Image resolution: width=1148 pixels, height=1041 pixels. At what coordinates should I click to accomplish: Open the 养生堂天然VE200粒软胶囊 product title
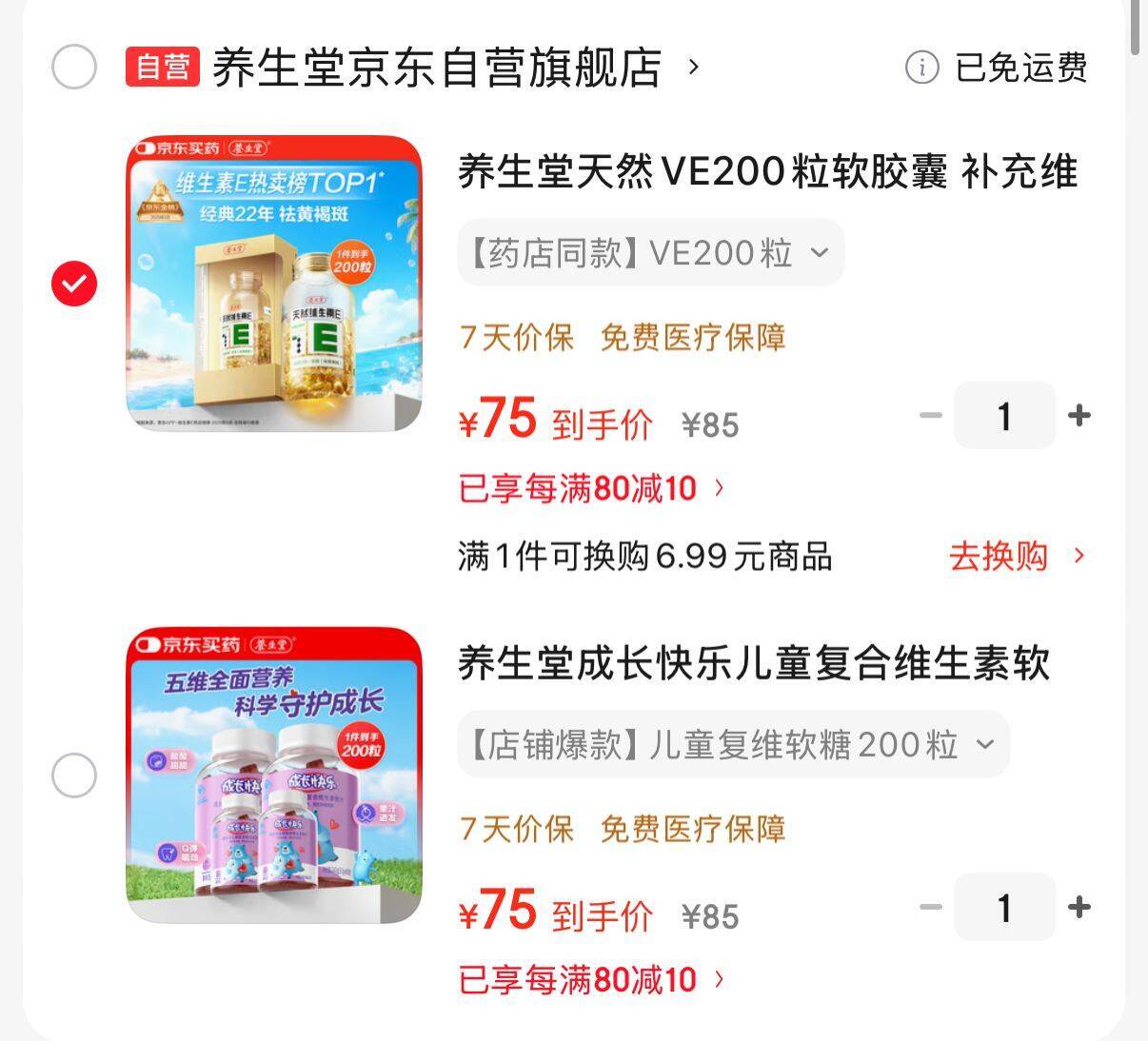coord(767,173)
